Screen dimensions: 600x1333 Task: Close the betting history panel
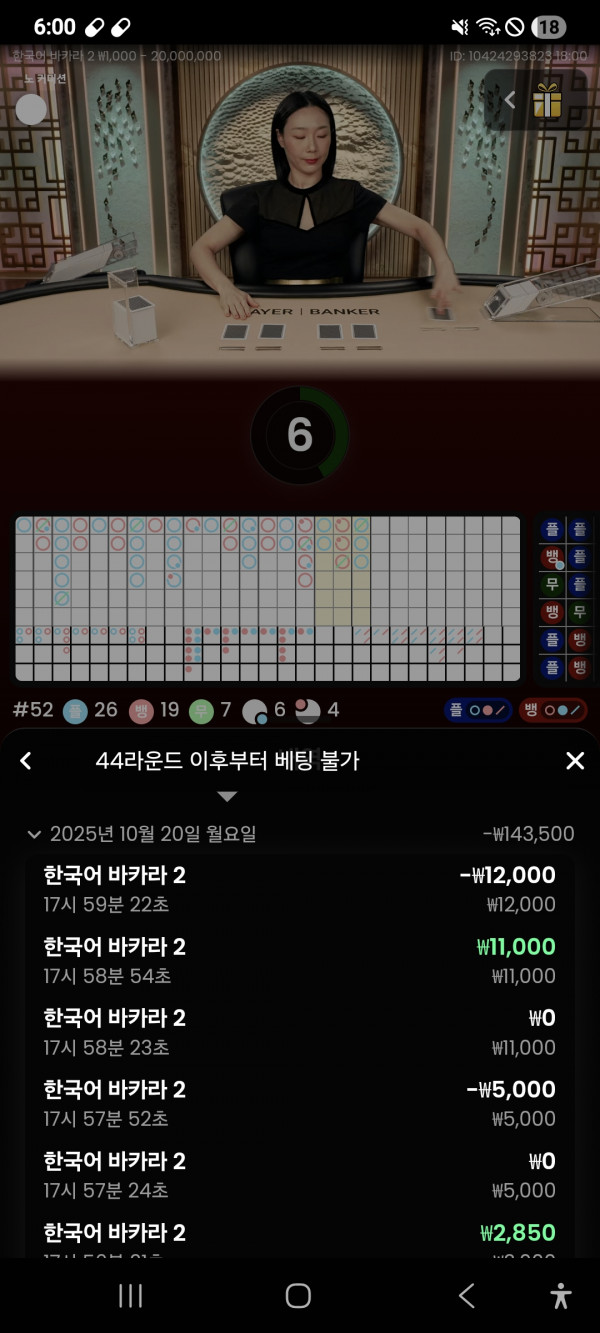coord(575,761)
